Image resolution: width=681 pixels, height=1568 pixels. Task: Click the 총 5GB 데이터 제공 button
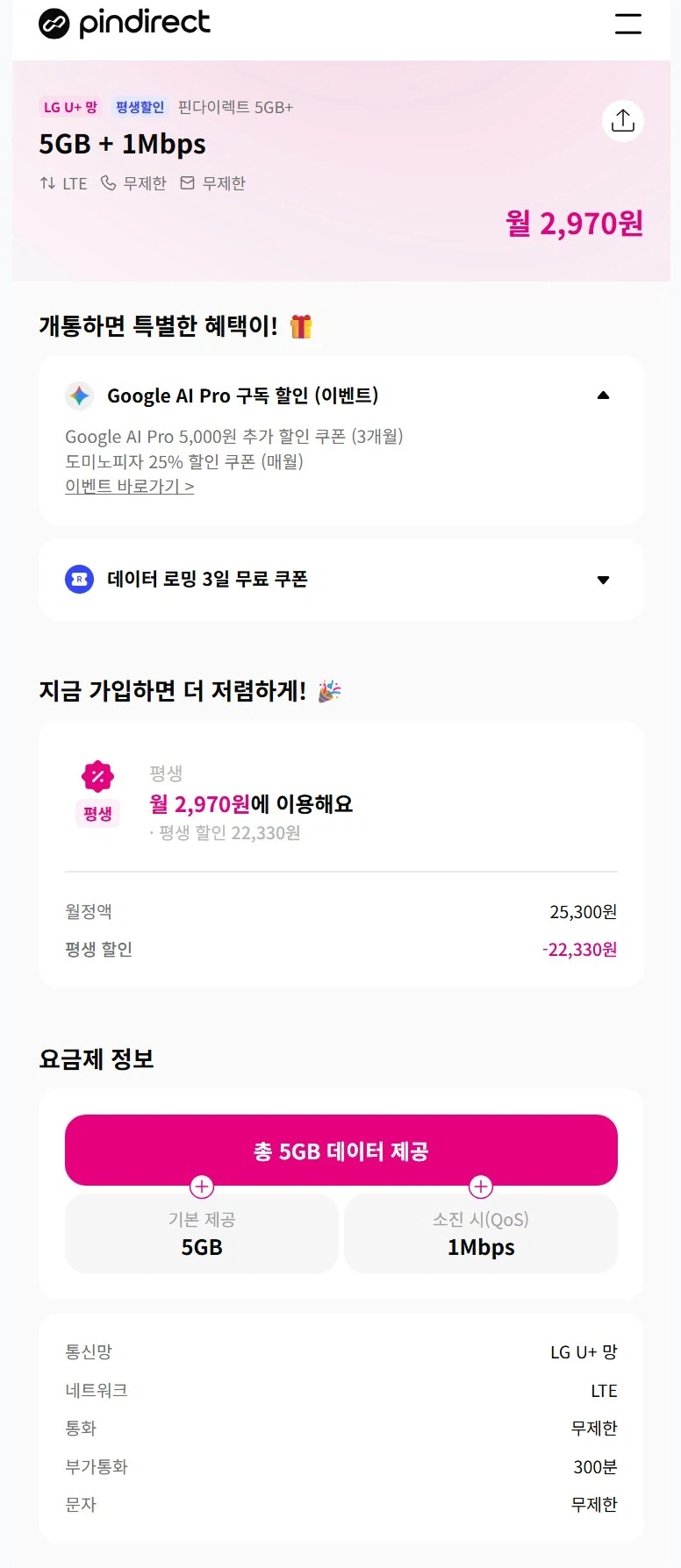pyautogui.click(x=340, y=1150)
